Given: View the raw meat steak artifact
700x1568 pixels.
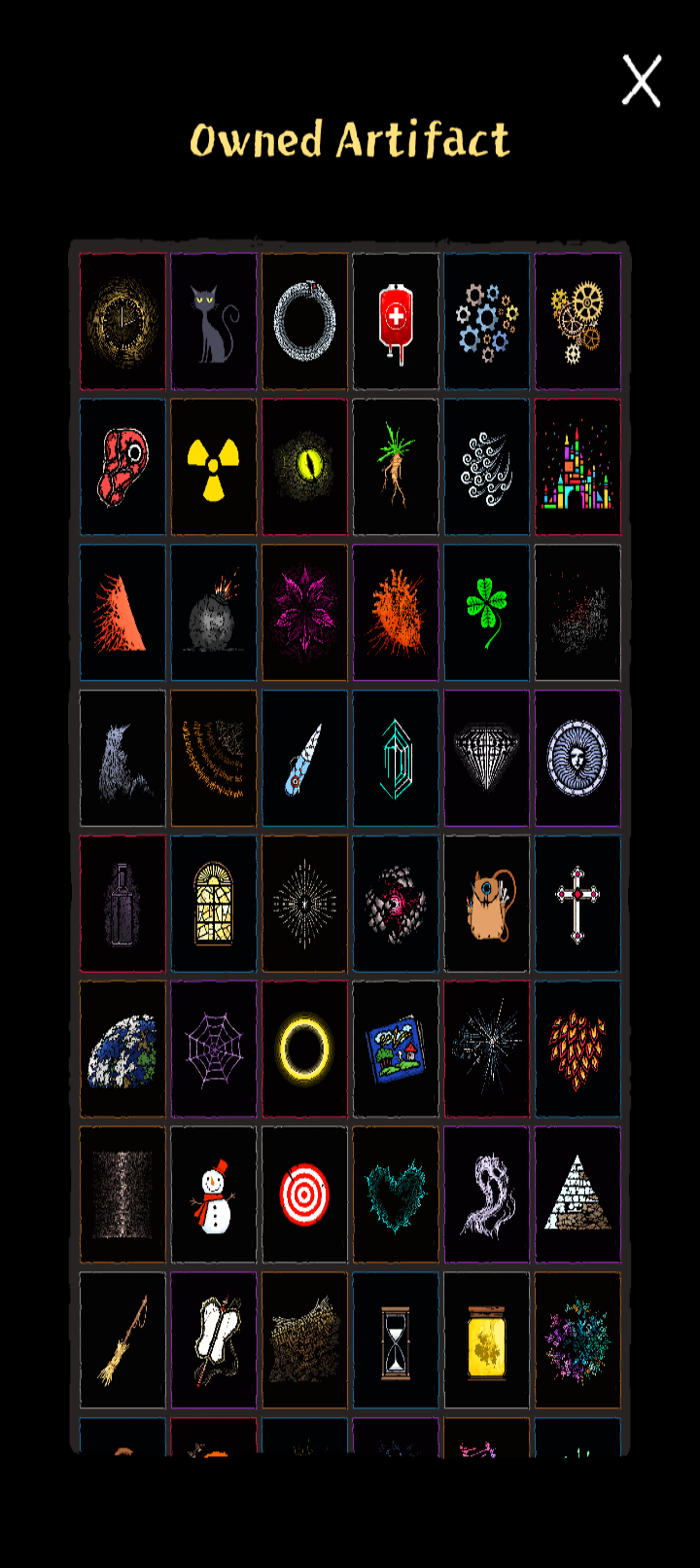Looking at the screenshot, I should pyautogui.click(x=122, y=467).
